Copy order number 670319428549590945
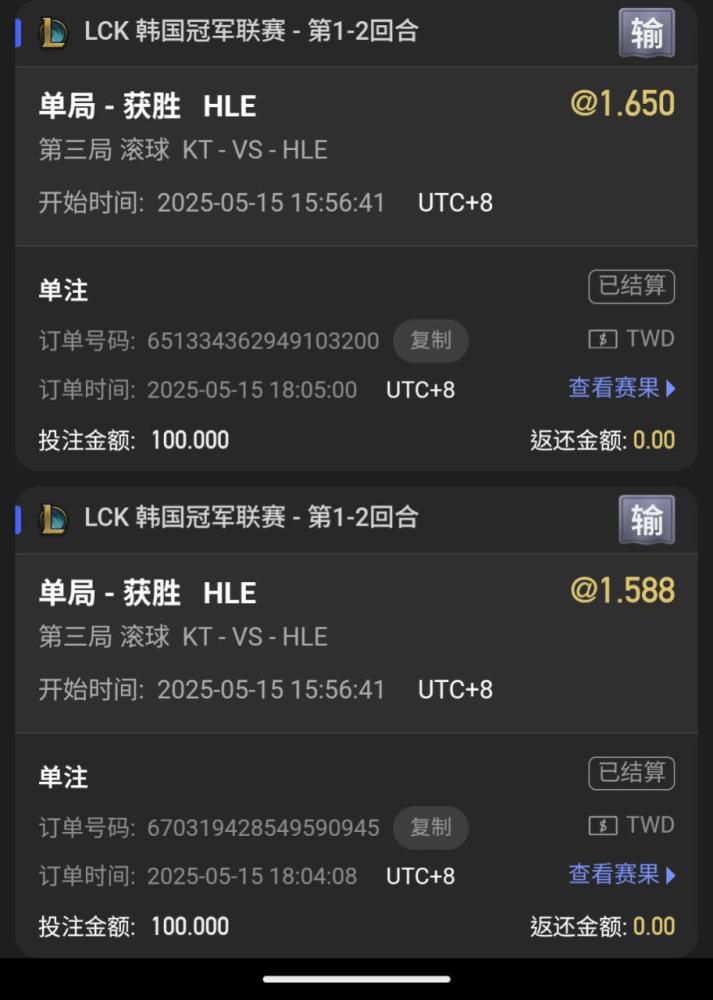 430,827
